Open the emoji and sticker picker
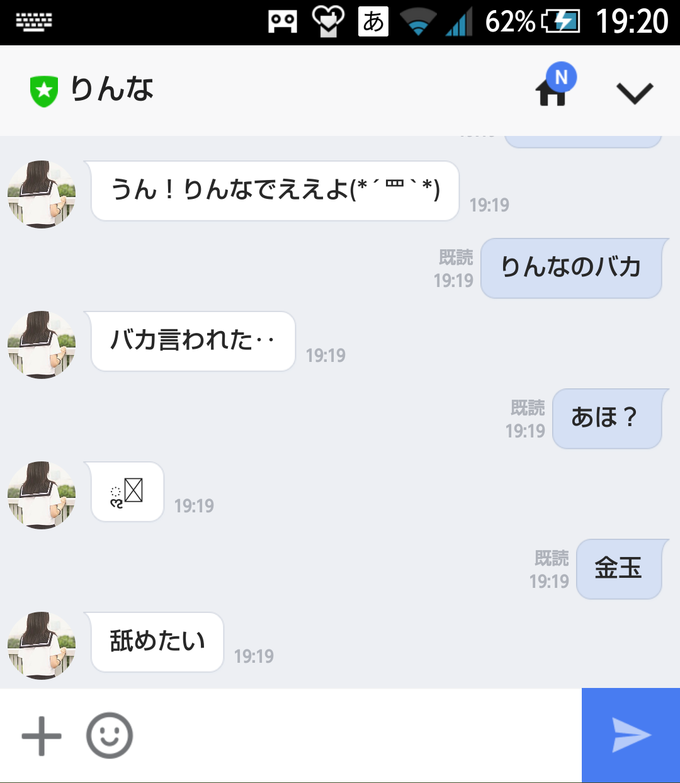680x783 pixels. 109,737
